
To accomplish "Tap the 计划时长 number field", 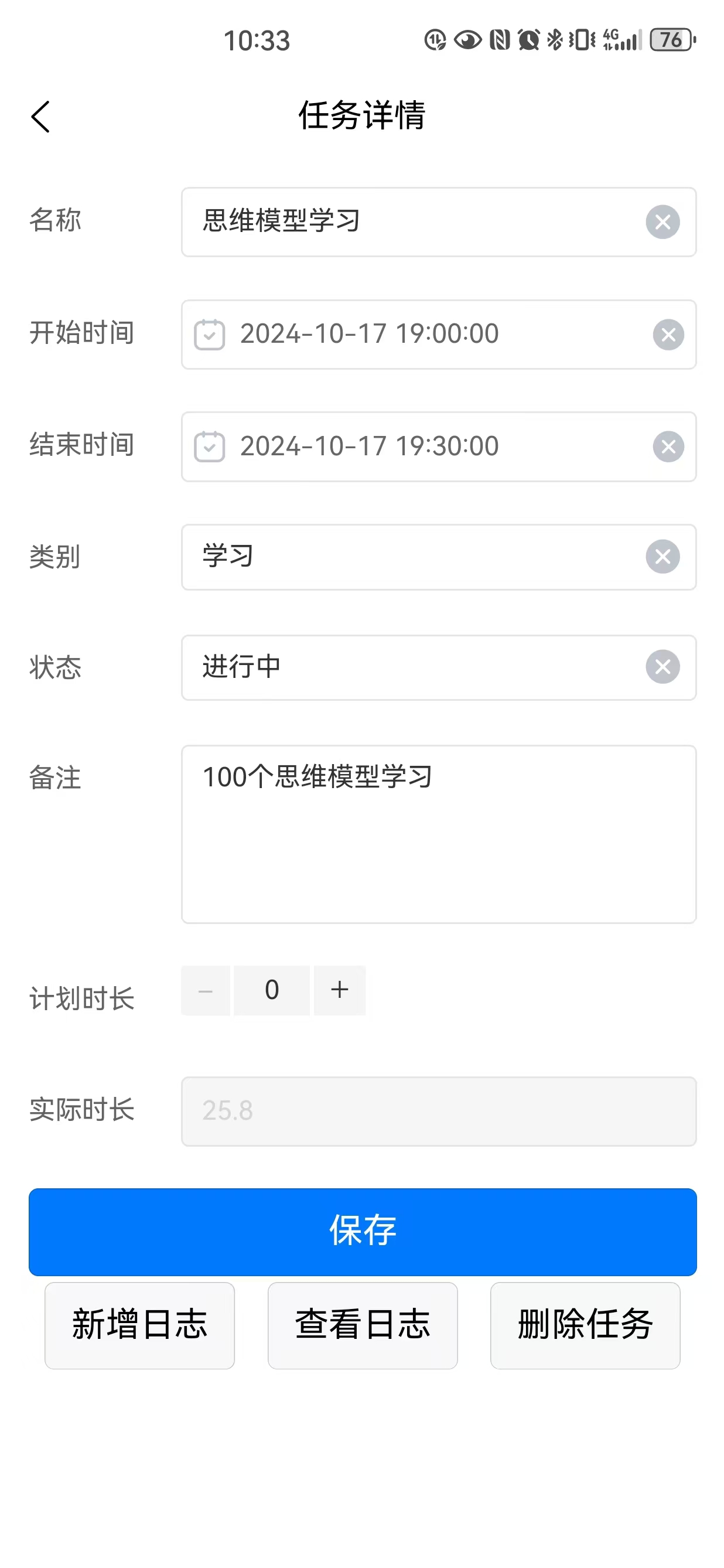I will point(272,990).
